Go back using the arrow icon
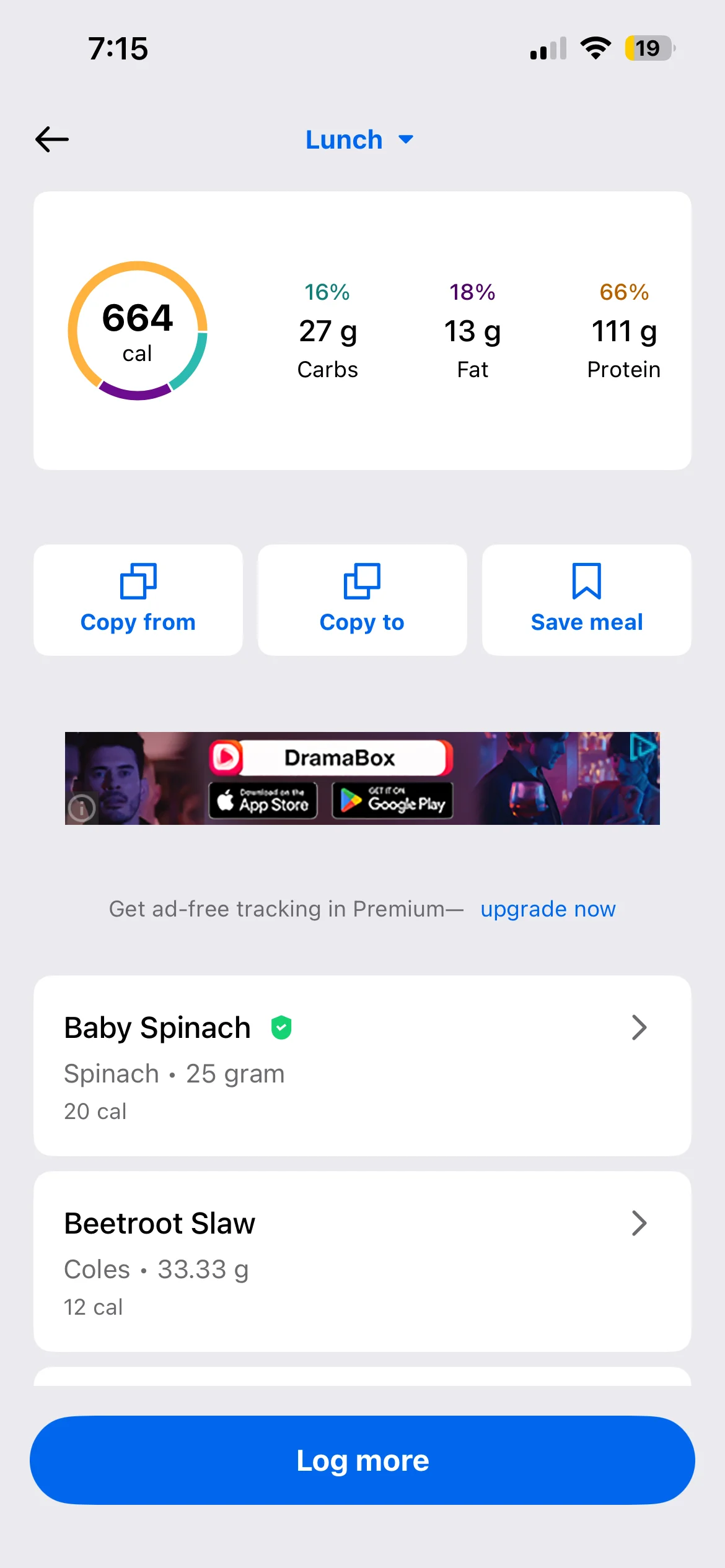Viewport: 725px width, 1568px height. tap(52, 139)
